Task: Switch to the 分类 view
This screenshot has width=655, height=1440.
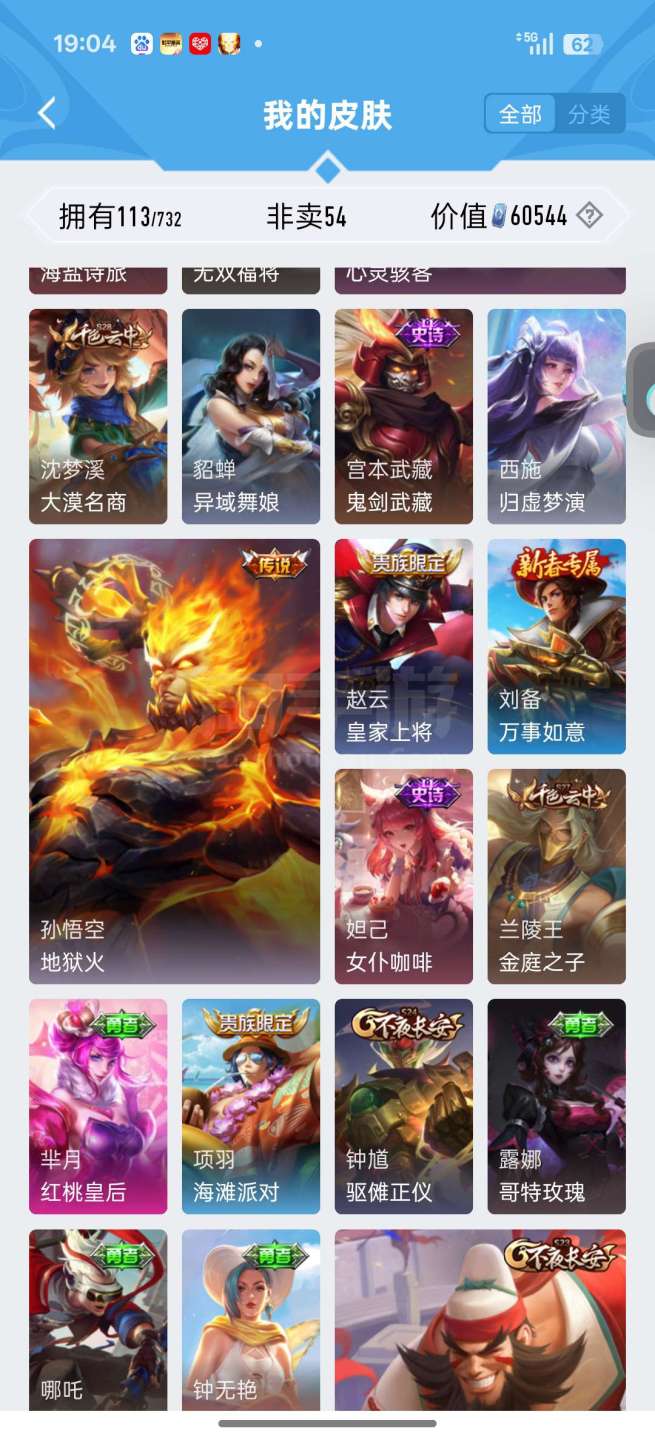Action: pos(589,114)
